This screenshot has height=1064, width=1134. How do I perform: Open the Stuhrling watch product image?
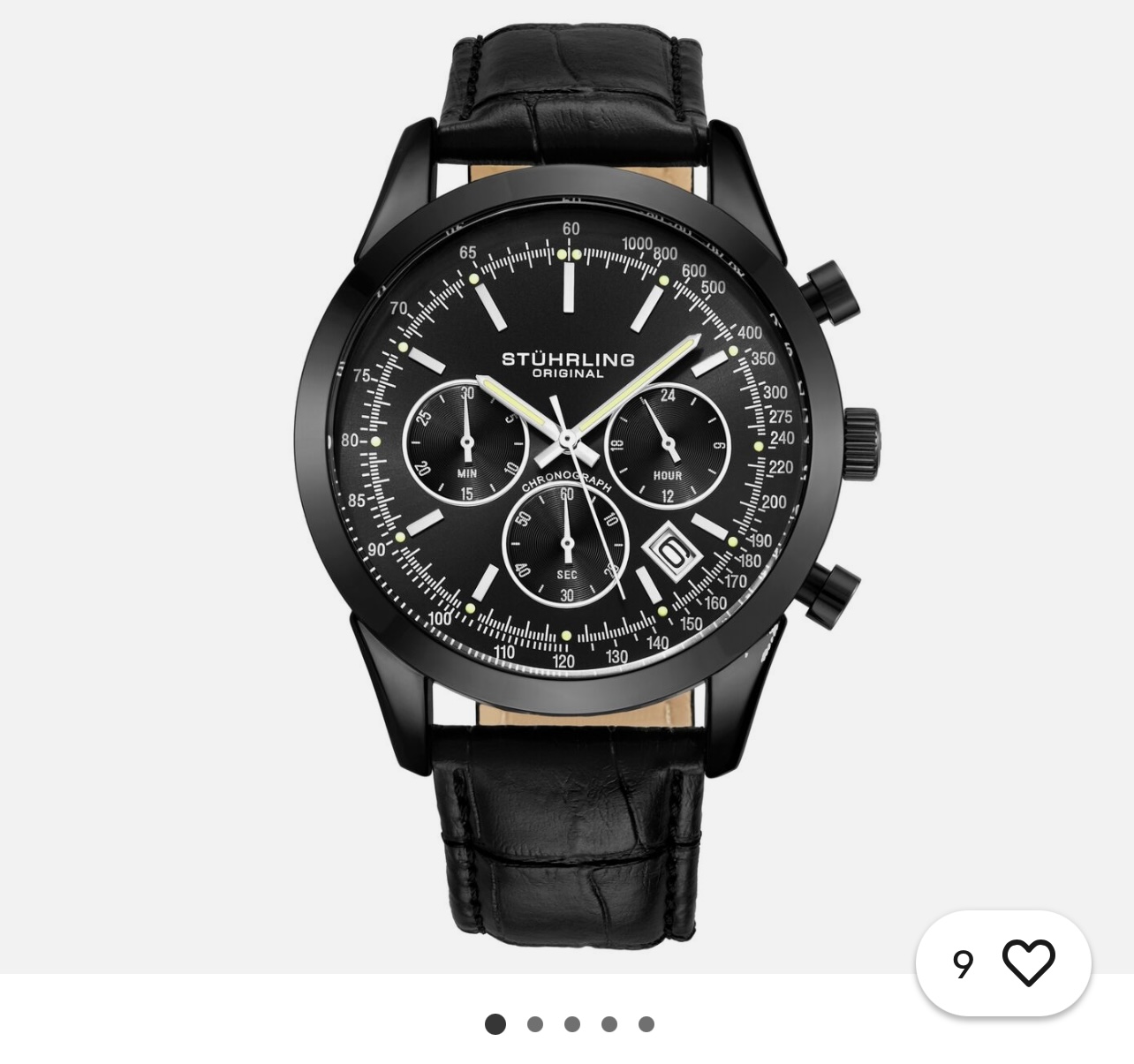point(567,459)
